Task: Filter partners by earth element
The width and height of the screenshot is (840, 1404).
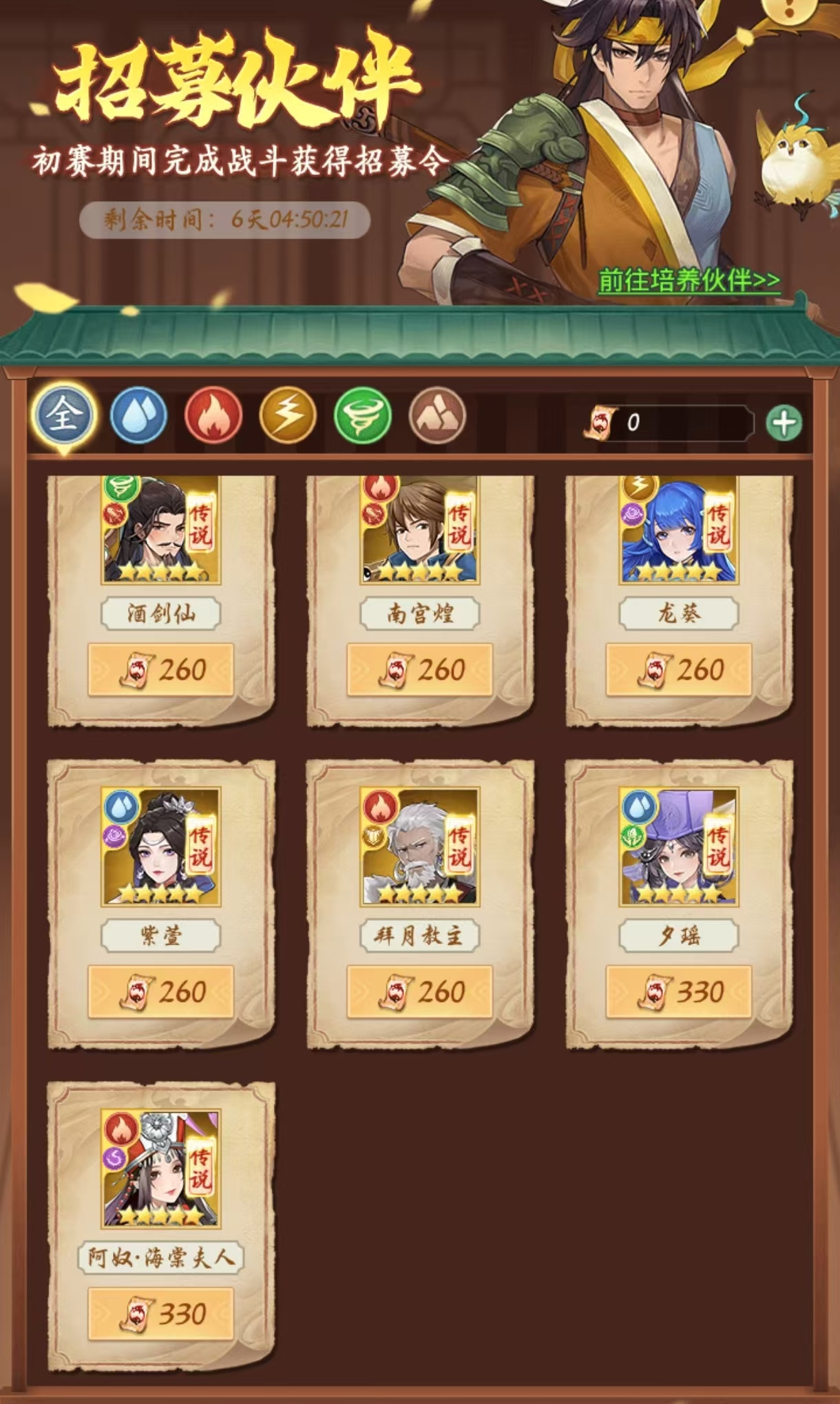Action: [x=437, y=415]
